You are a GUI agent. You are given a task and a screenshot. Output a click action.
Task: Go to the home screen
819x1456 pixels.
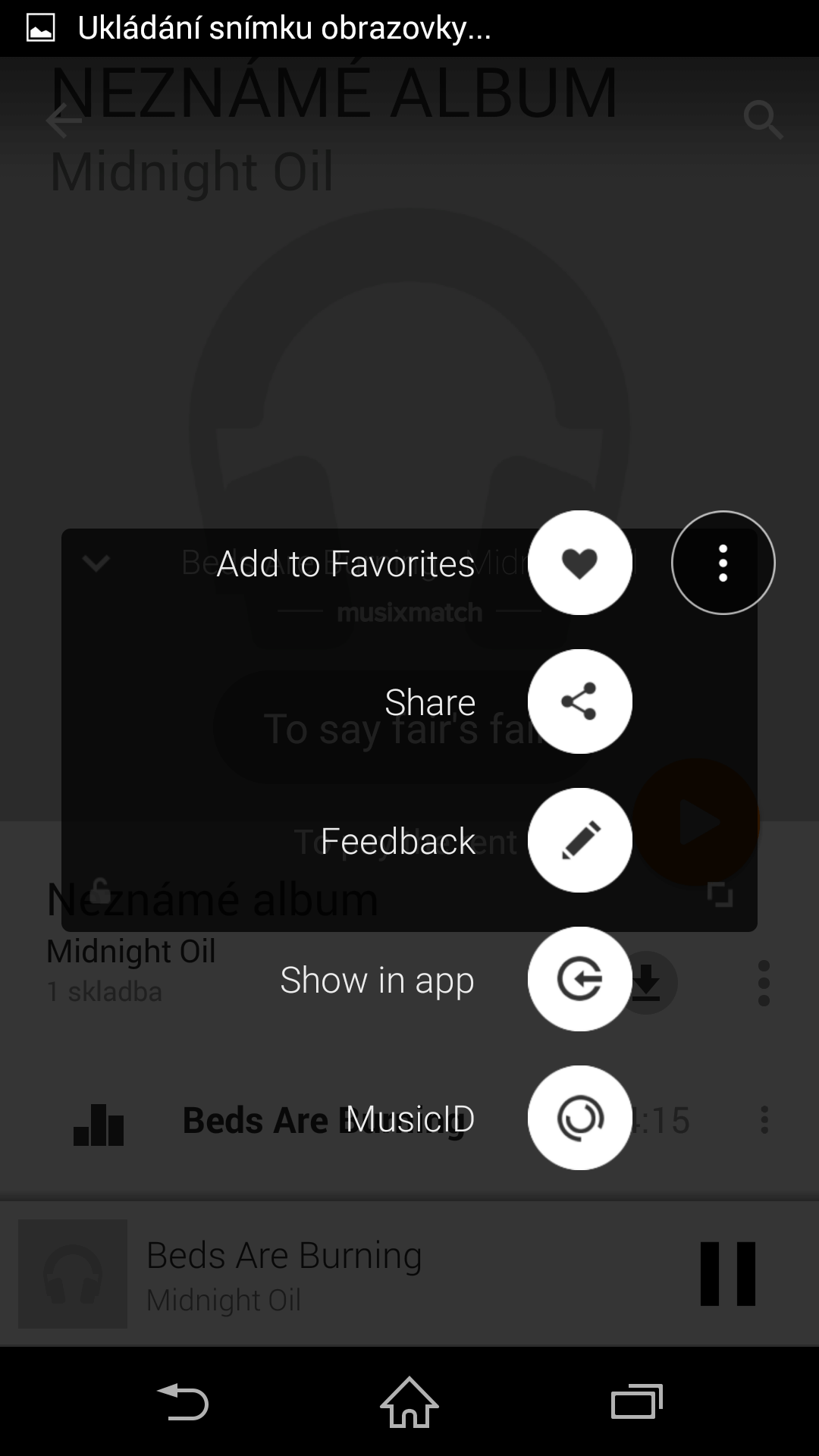tap(409, 1402)
